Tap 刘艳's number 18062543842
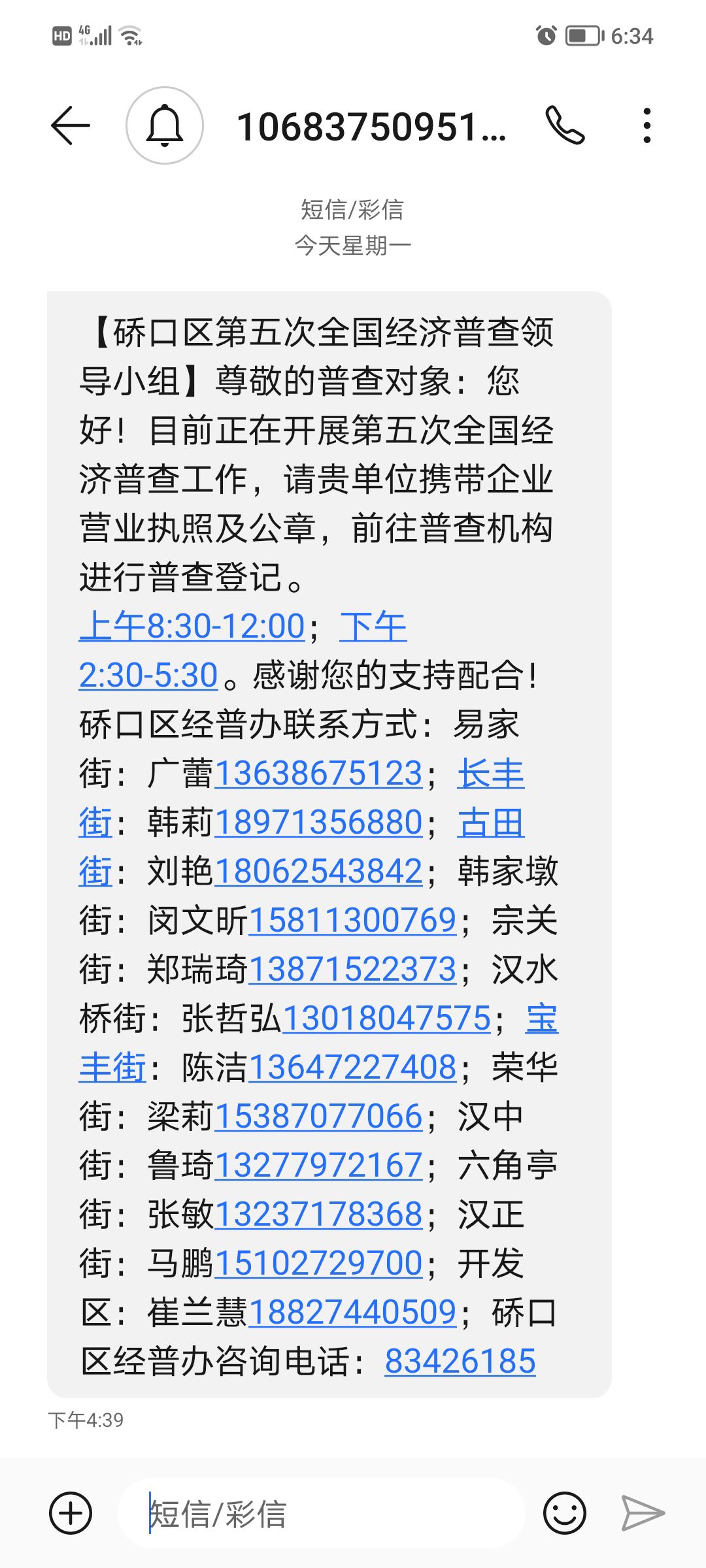Image resolution: width=706 pixels, height=1568 pixels. [x=318, y=872]
